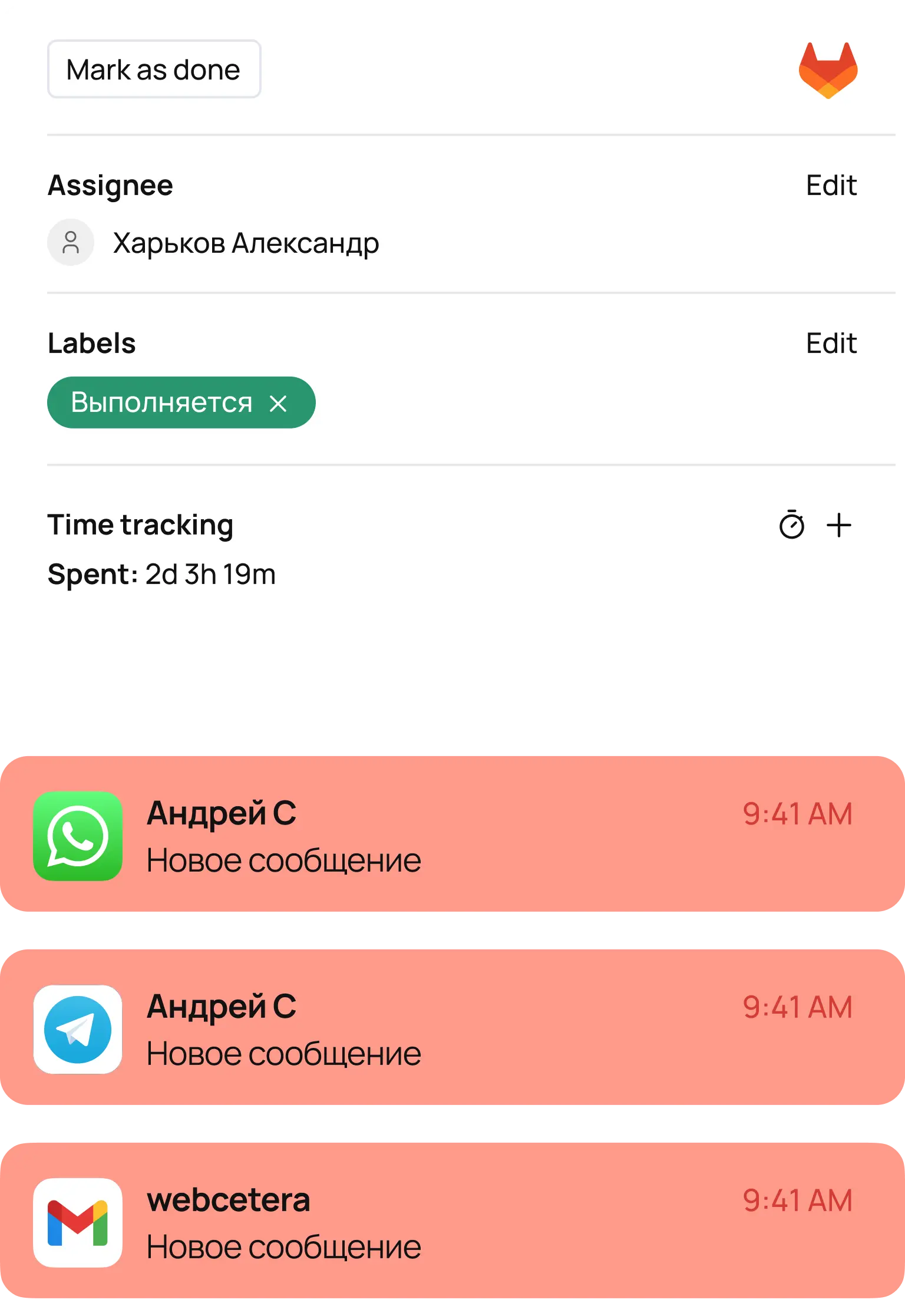Edit the Labels section
This screenshot has height=1316, width=905.
pyautogui.click(x=830, y=344)
